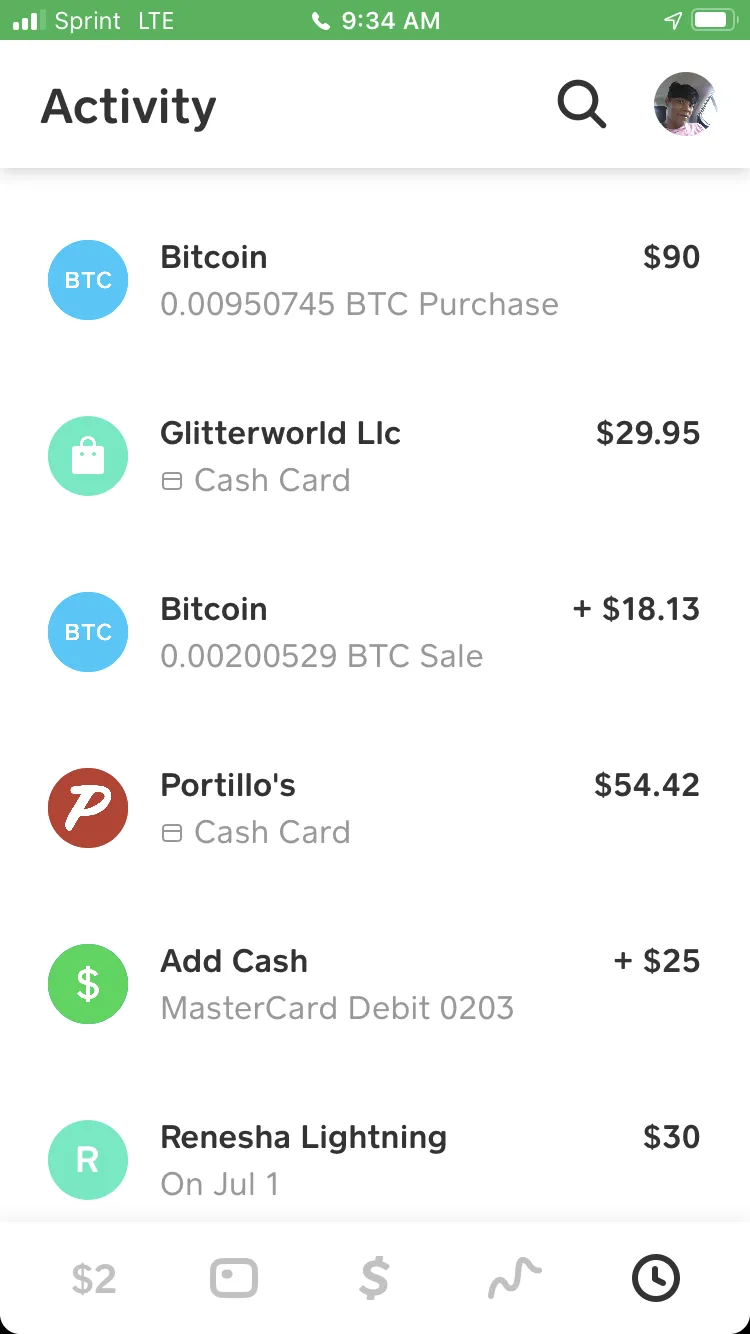Switch to the Cash Card tab
Viewport: 750px width, 1334px height.
click(x=234, y=1278)
